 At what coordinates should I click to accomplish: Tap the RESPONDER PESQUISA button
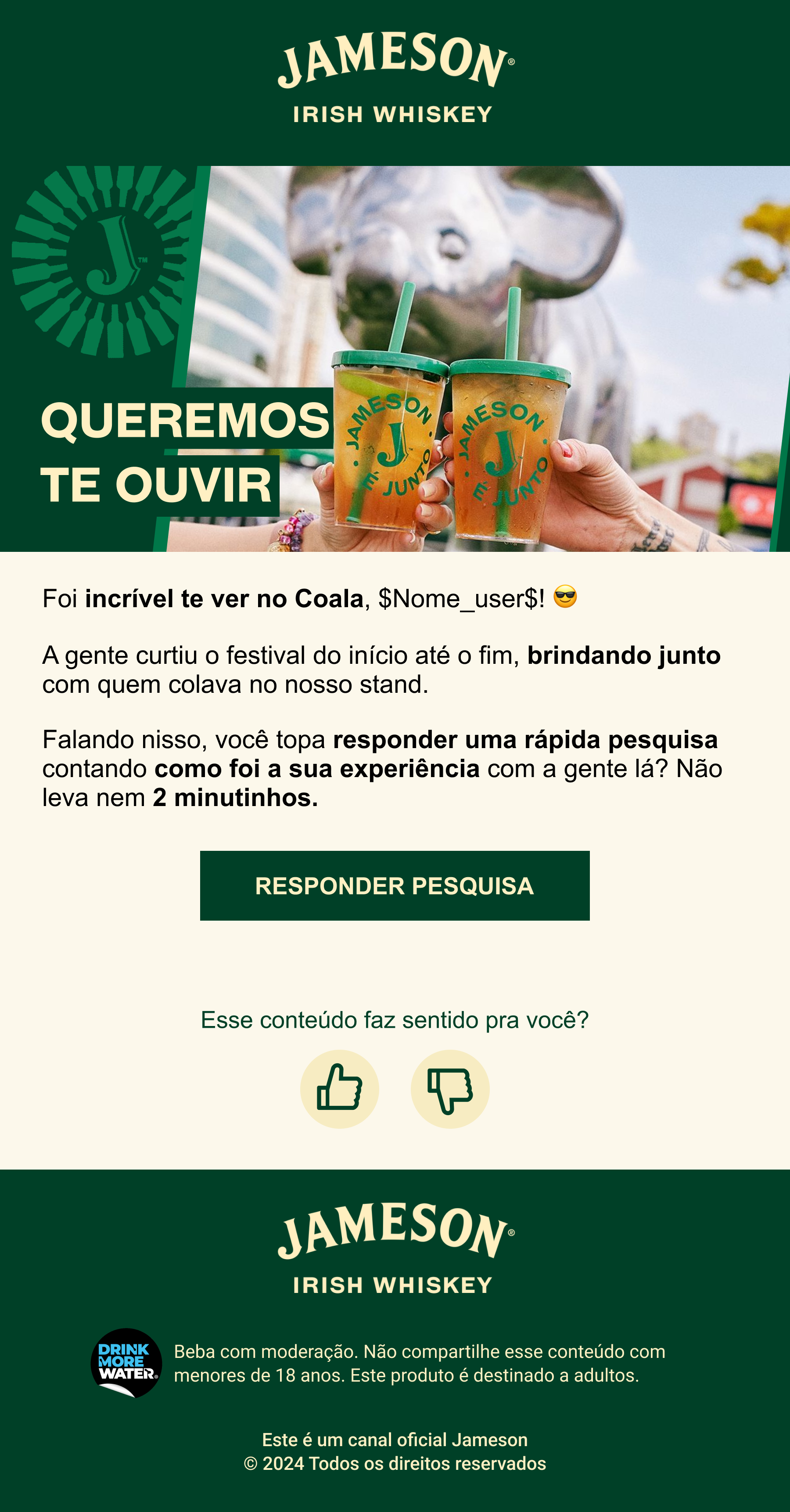click(x=395, y=885)
